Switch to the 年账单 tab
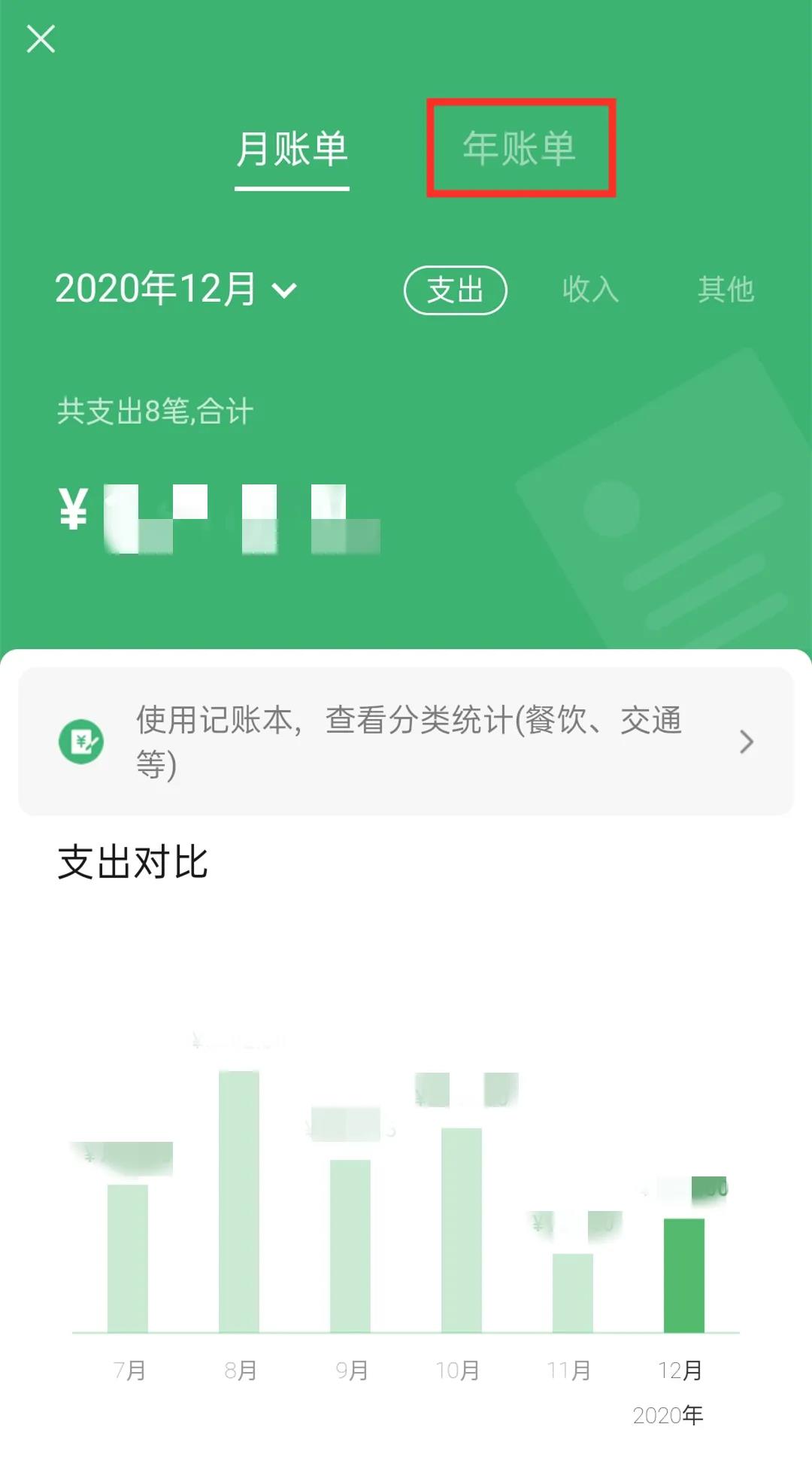The width and height of the screenshot is (812, 1463). click(520, 148)
